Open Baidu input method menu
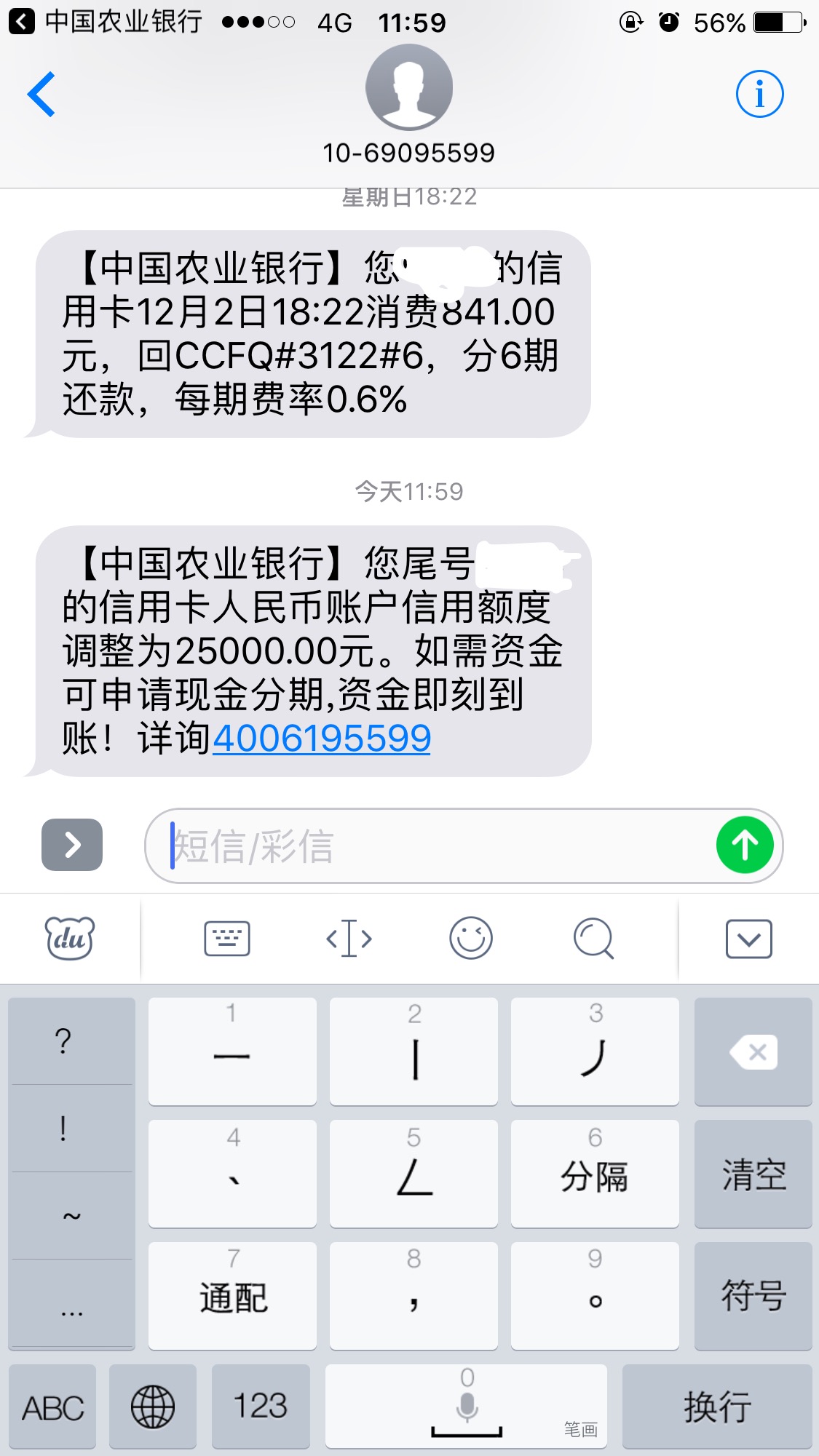The width and height of the screenshot is (819, 1456). click(x=70, y=939)
